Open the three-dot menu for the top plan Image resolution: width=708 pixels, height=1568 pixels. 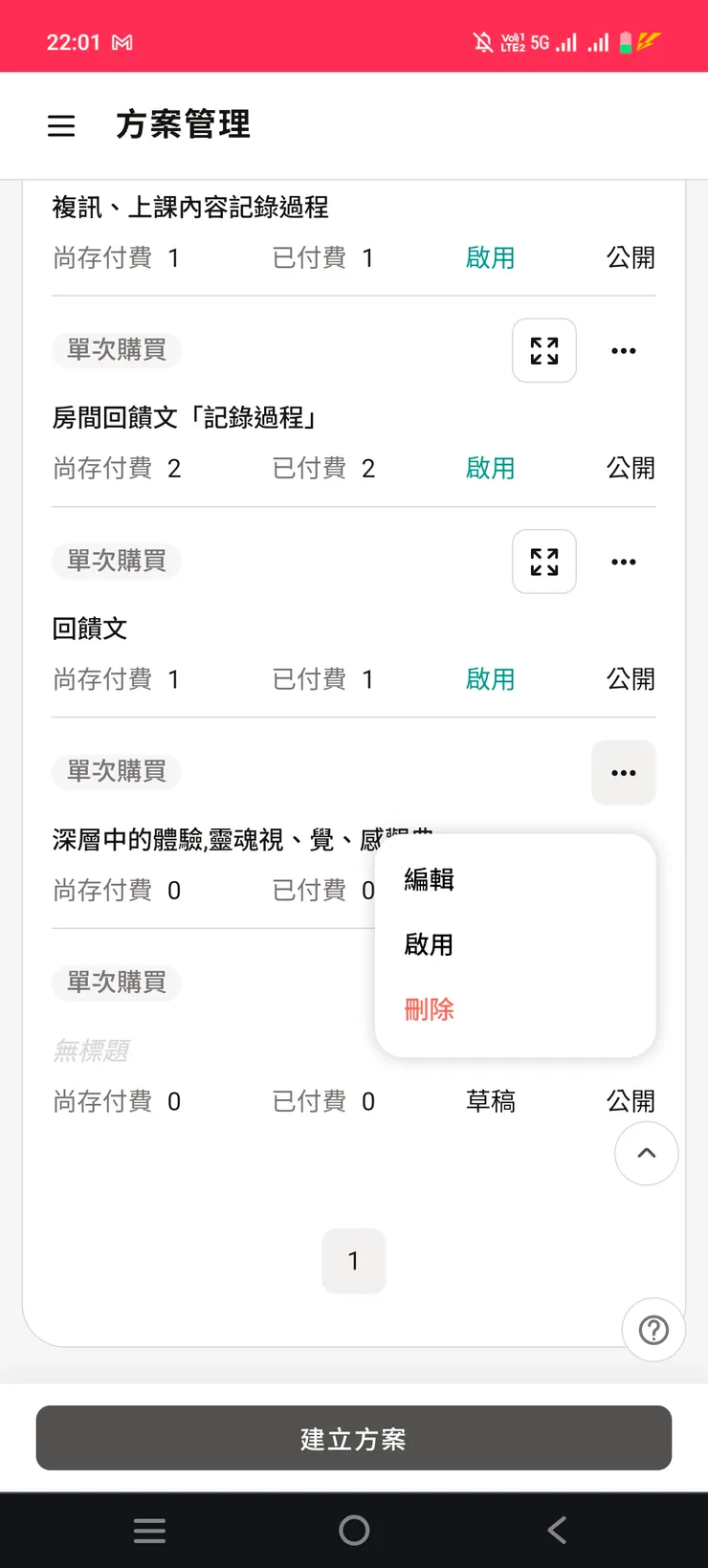pos(623,351)
